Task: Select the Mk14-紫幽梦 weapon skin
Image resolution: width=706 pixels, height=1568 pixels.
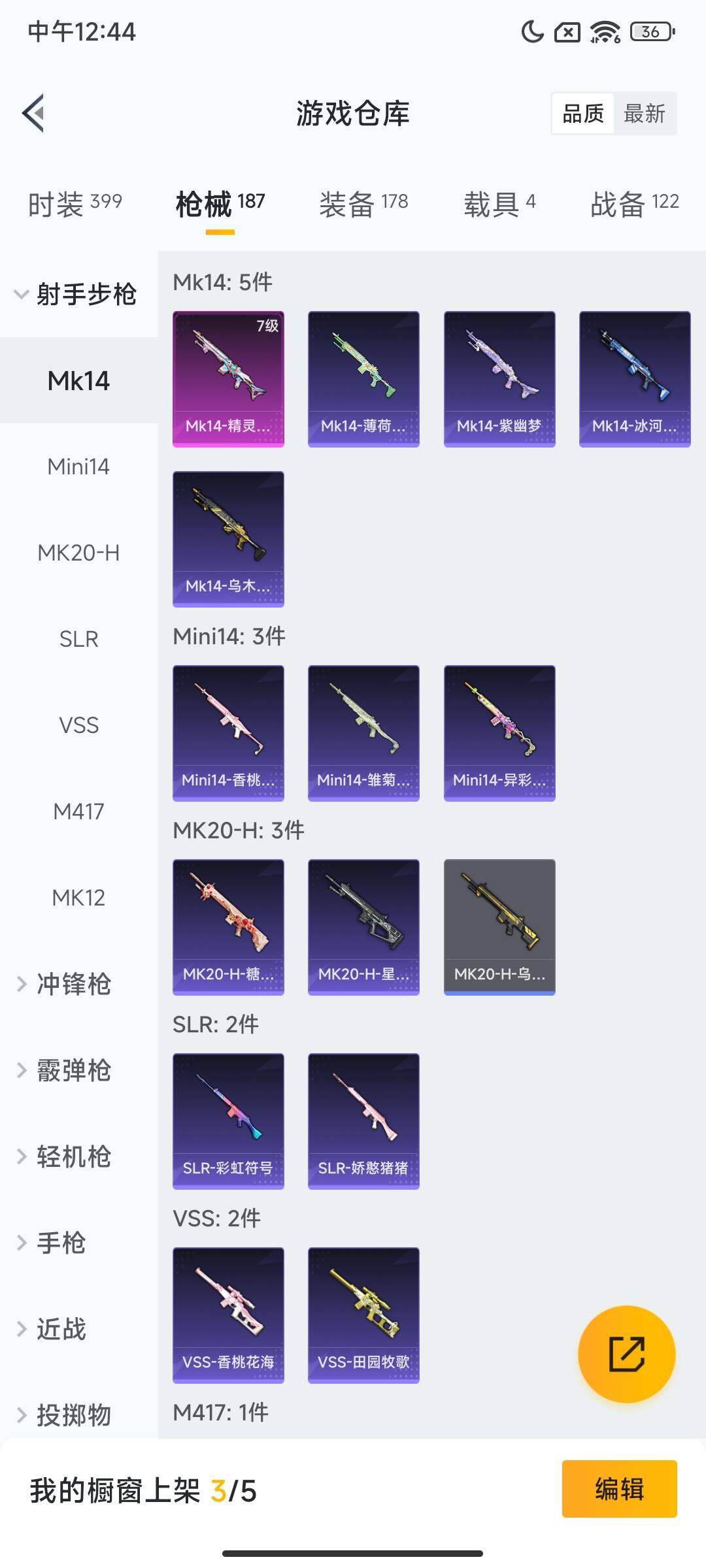Action: pos(499,378)
